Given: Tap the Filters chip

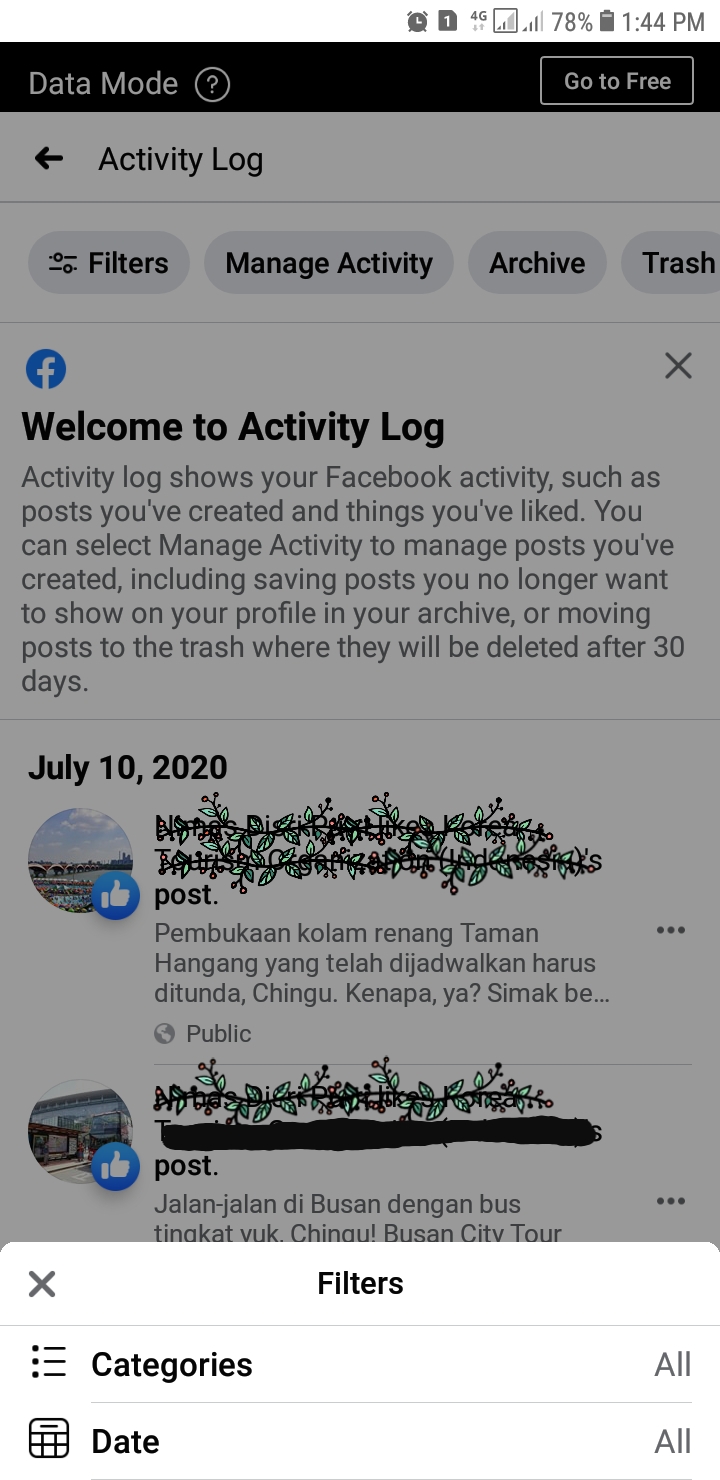Looking at the screenshot, I should click(x=108, y=263).
